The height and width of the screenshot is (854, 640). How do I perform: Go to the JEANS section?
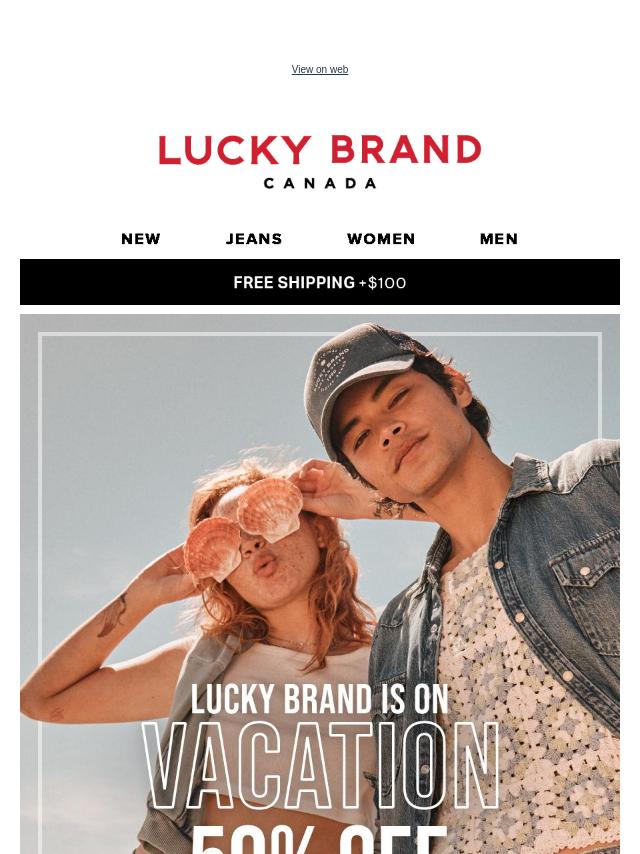254,239
